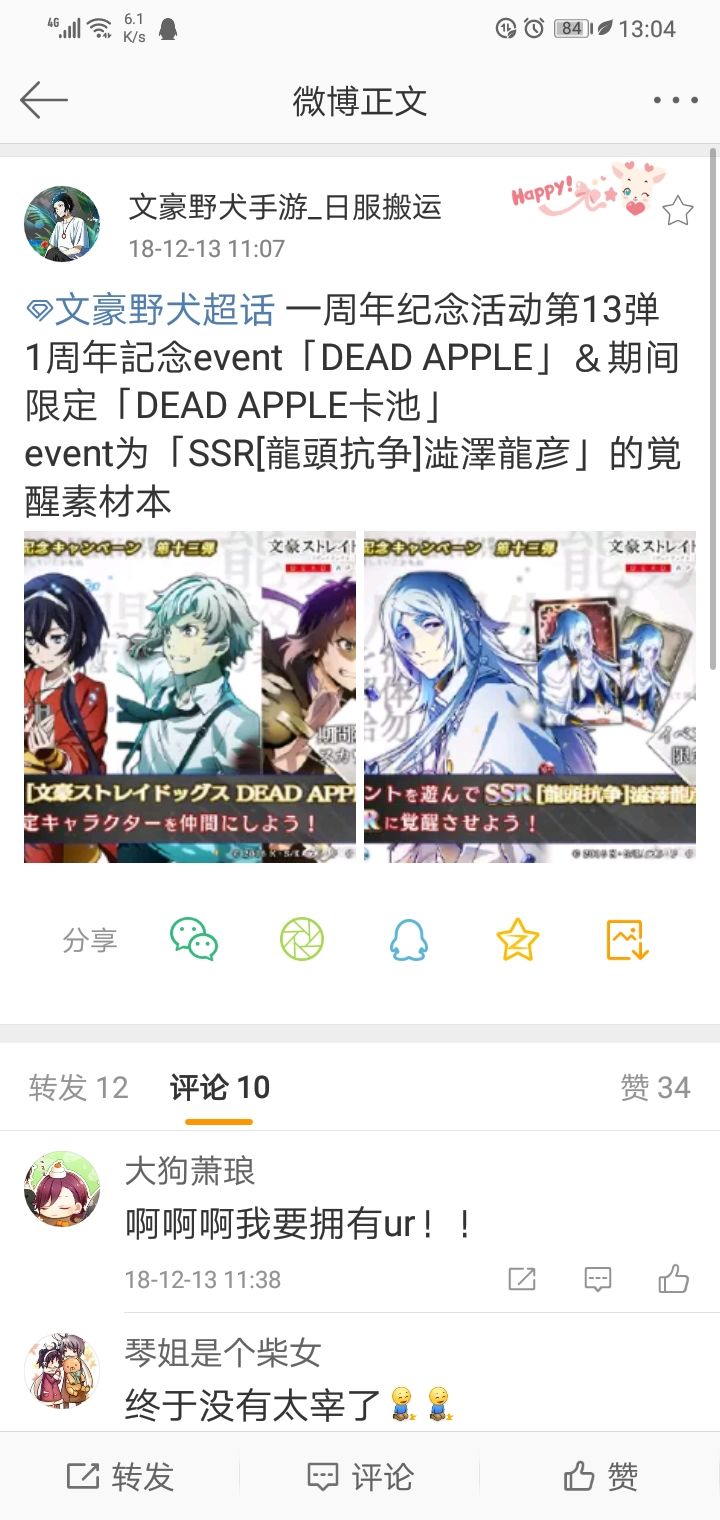The image size is (720, 1520).
Task: Toggle the star next to the post header
Action: [678, 211]
